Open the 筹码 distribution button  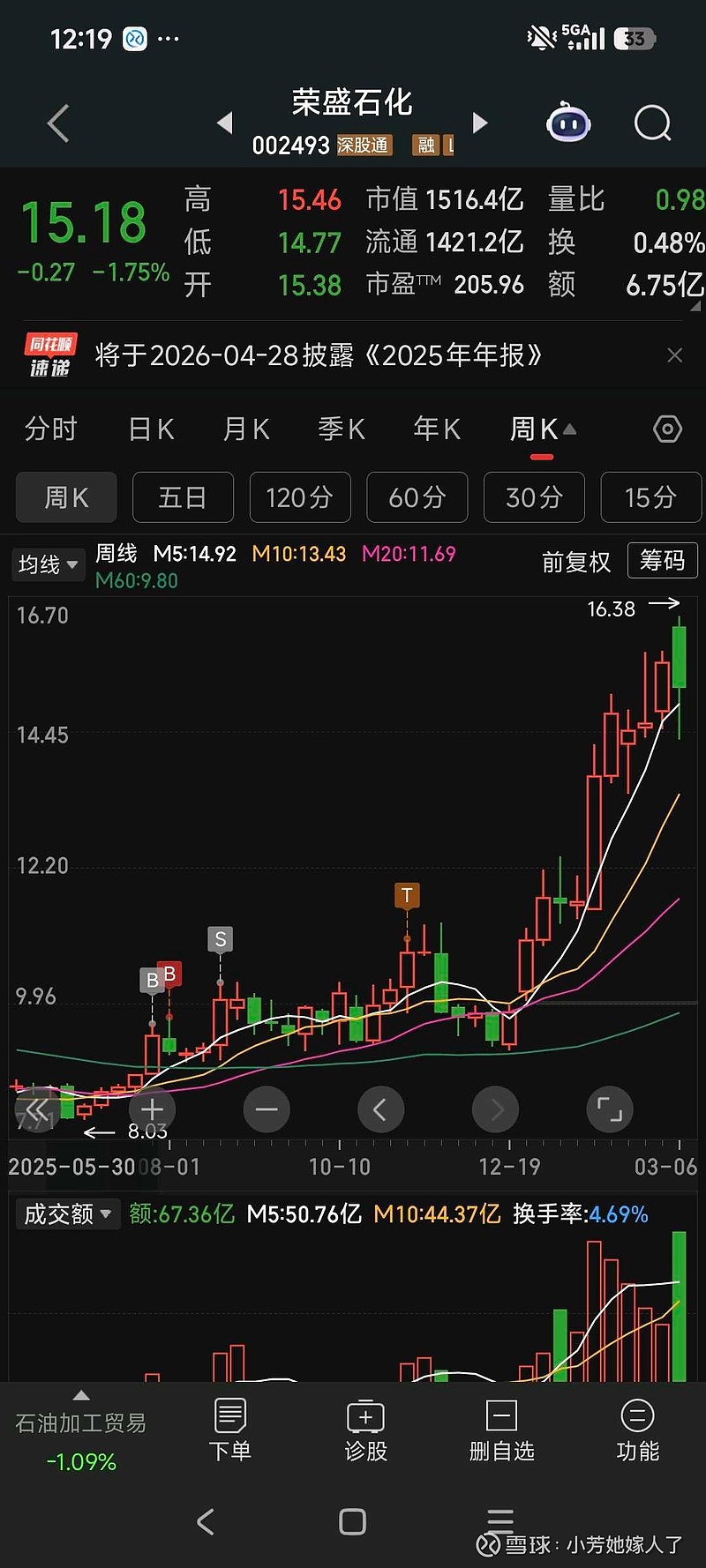coord(662,561)
